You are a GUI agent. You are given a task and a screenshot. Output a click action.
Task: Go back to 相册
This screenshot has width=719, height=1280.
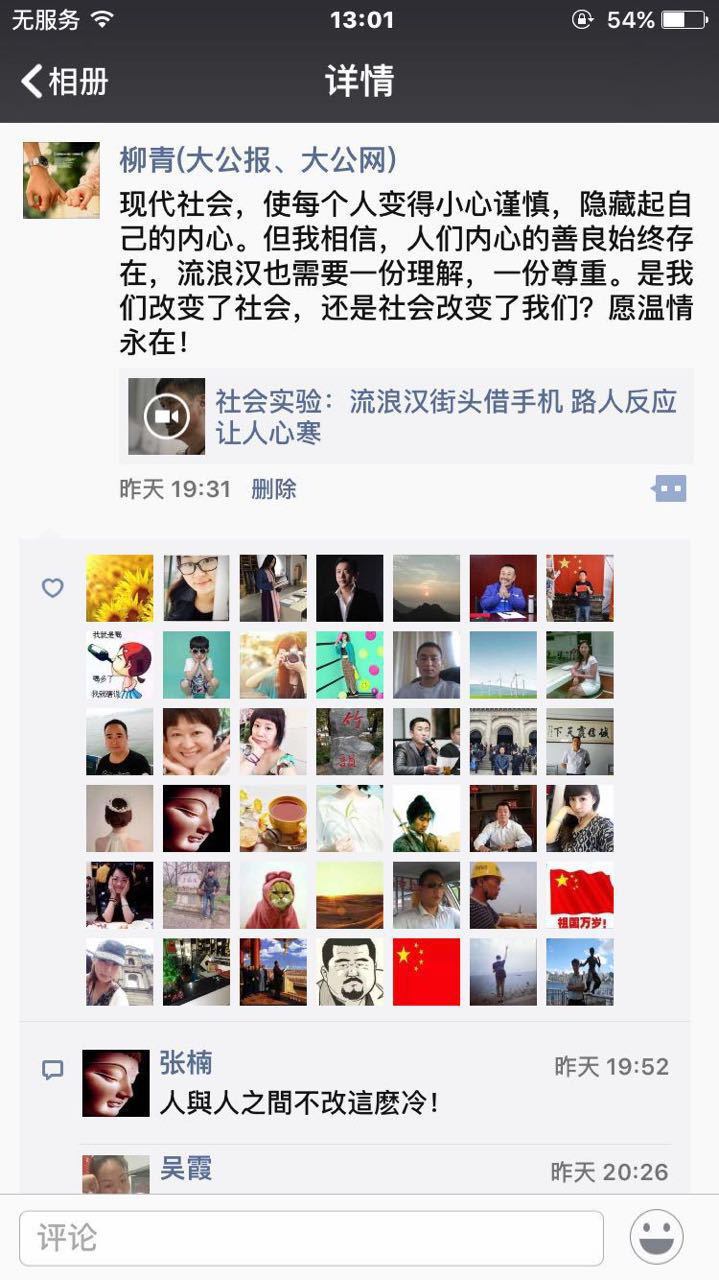65,81
